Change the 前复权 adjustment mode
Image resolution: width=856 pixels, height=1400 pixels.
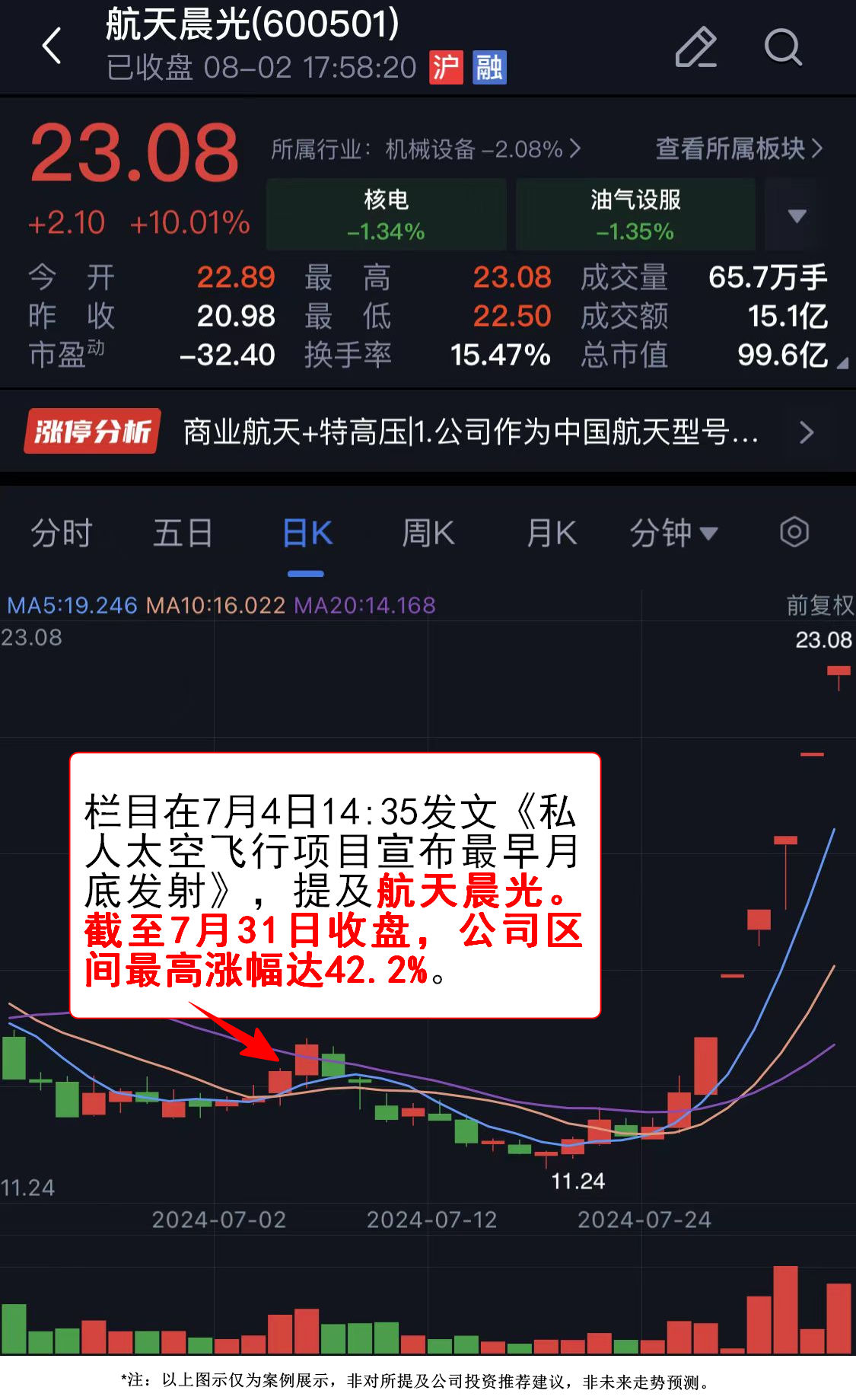pos(819,605)
